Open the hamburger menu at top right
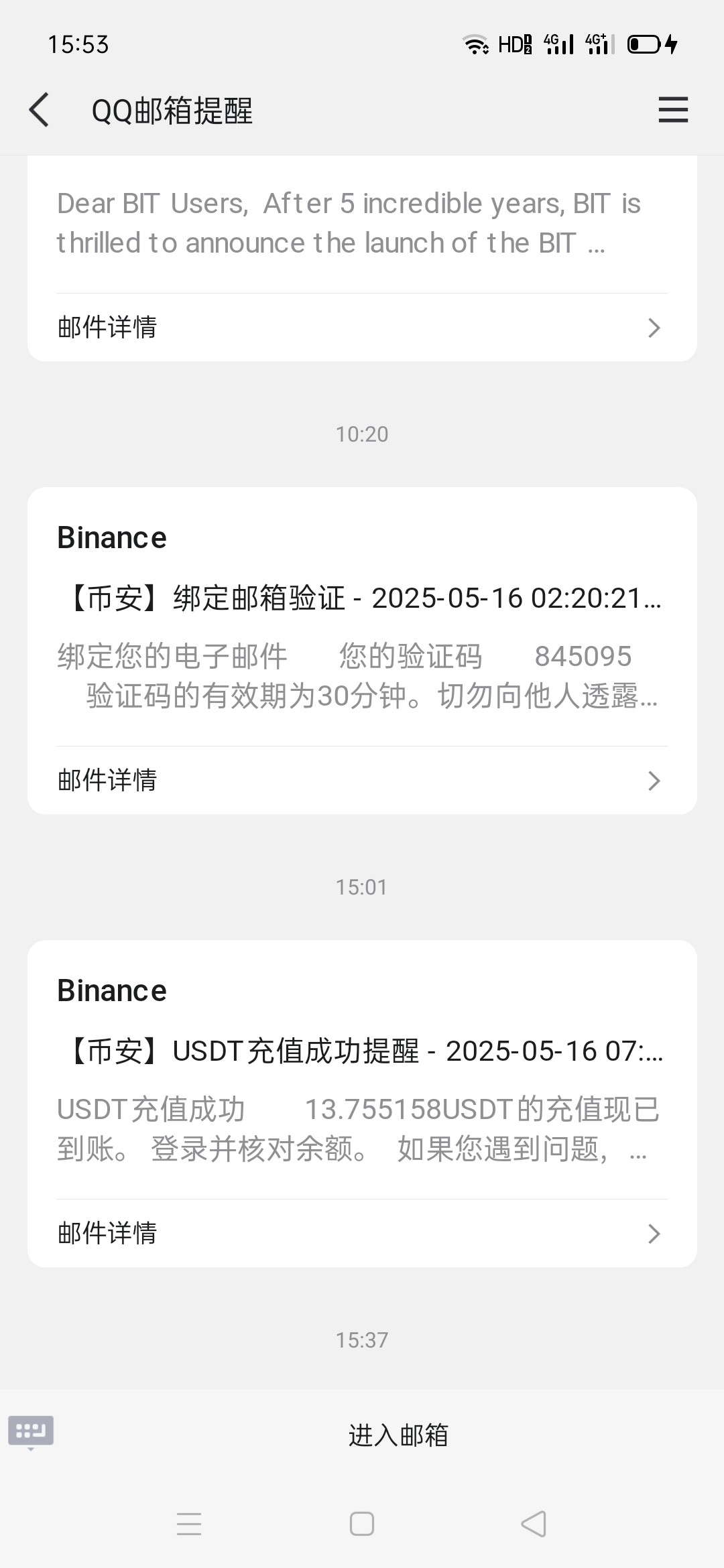This screenshot has width=724, height=1568. pyautogui.click(x=673, y=110)
